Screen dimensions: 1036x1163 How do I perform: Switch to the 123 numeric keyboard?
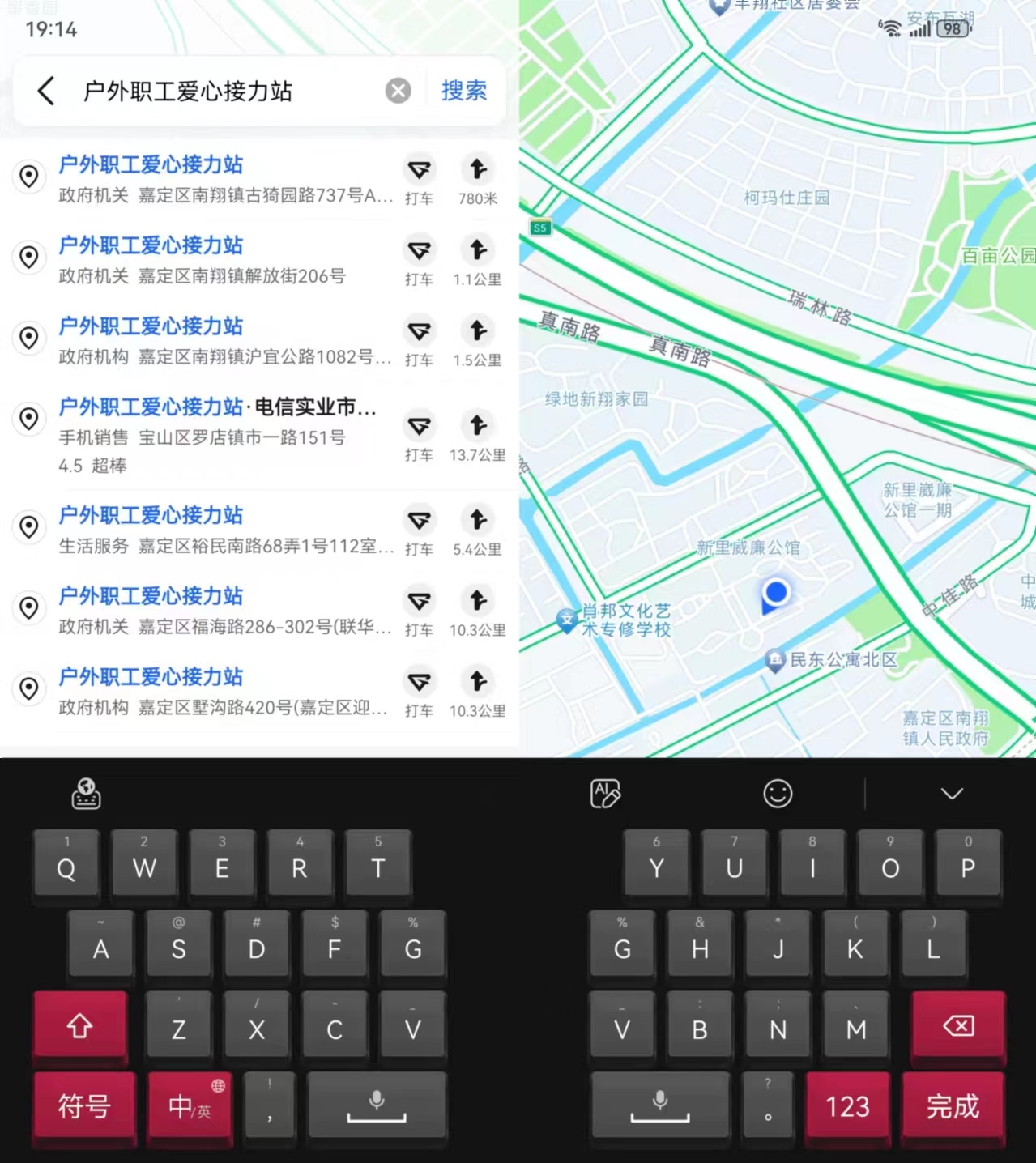pos(847,1106)
